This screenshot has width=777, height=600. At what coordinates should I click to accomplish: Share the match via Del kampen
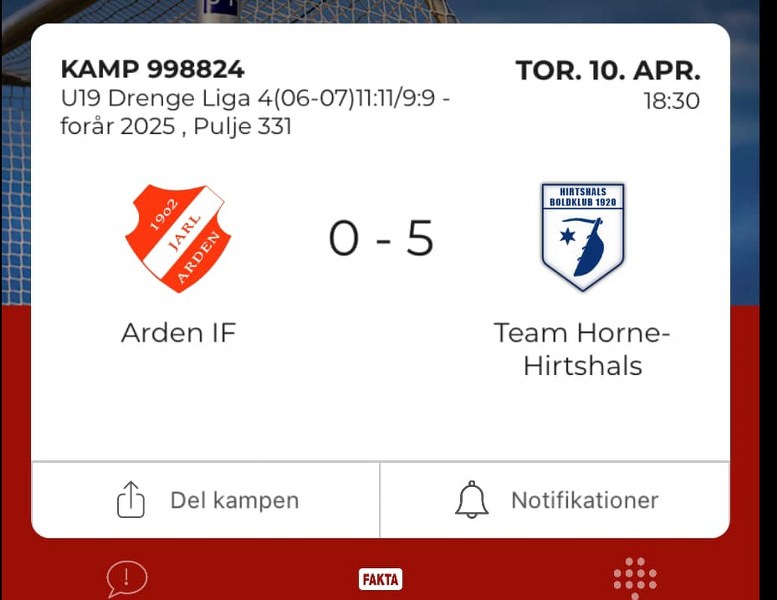tap(207, 500)
